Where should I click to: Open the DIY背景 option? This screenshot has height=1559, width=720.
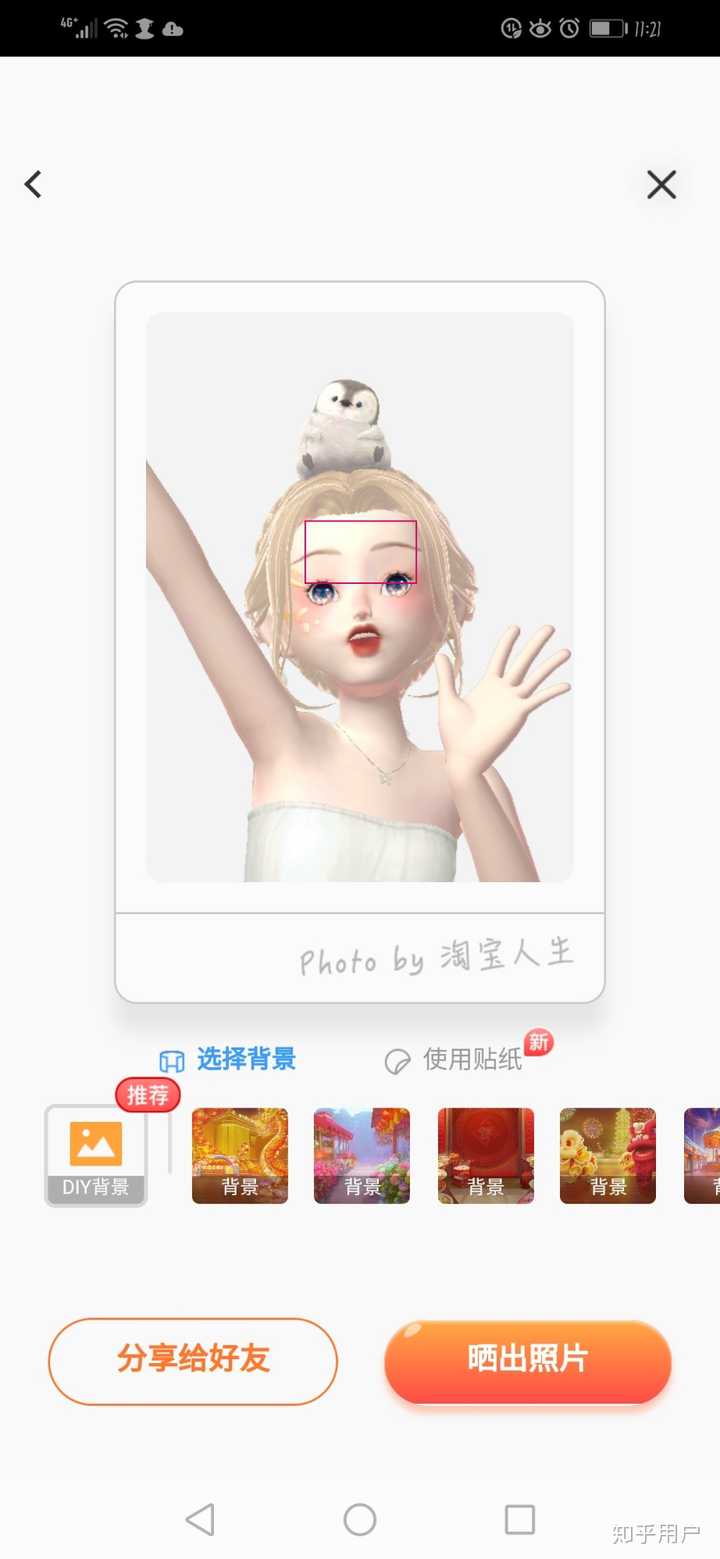(96, 1155)
